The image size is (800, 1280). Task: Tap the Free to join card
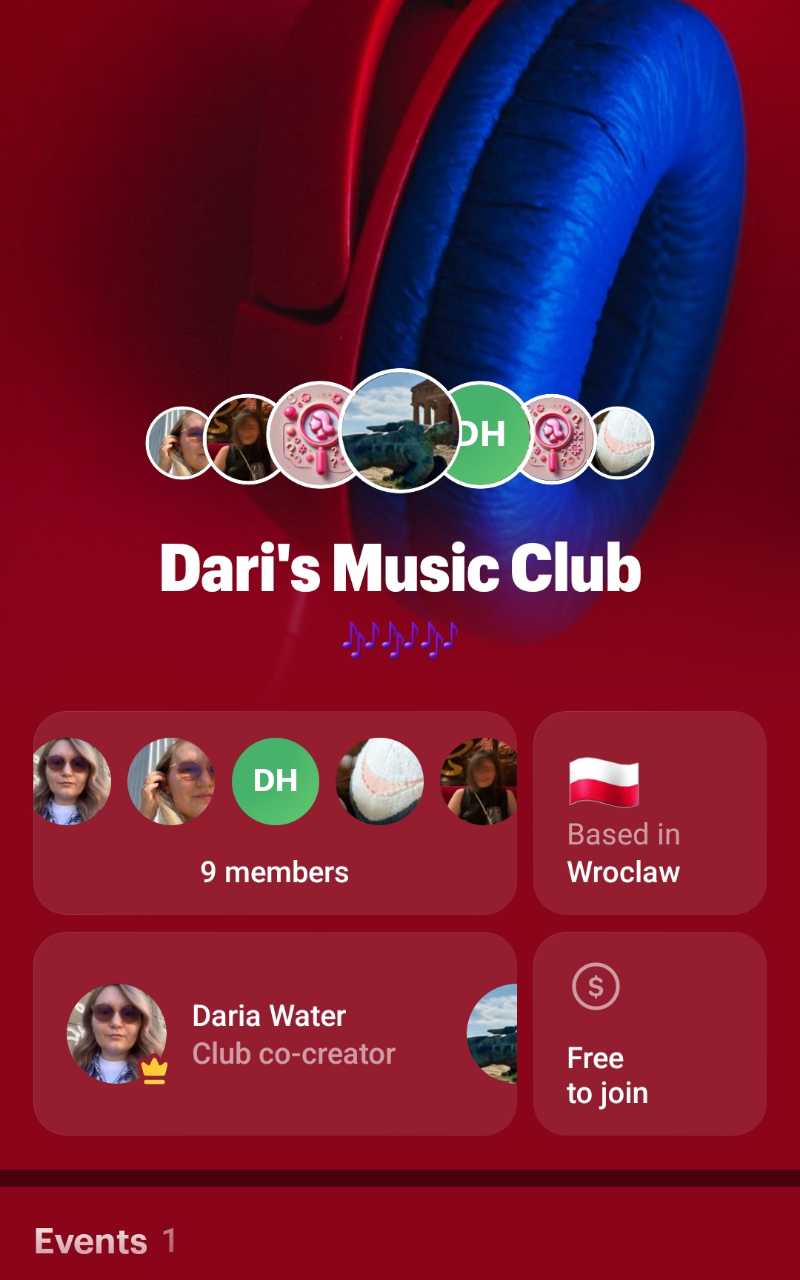pos(649,1034)
